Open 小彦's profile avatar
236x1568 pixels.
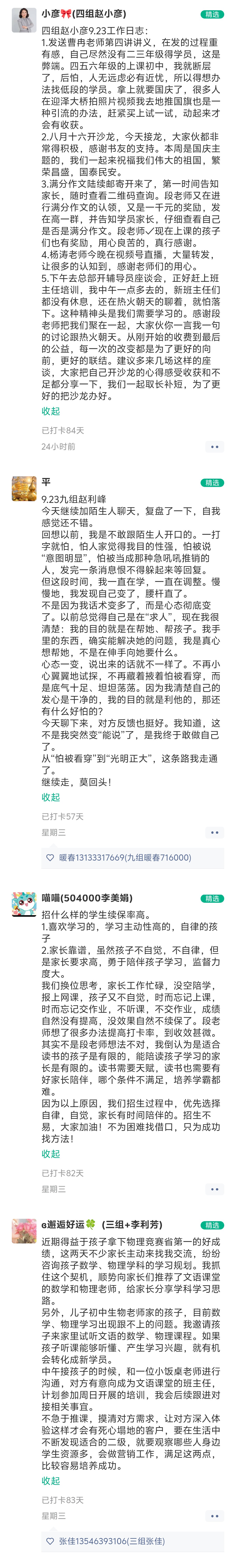tap(24, 20)
